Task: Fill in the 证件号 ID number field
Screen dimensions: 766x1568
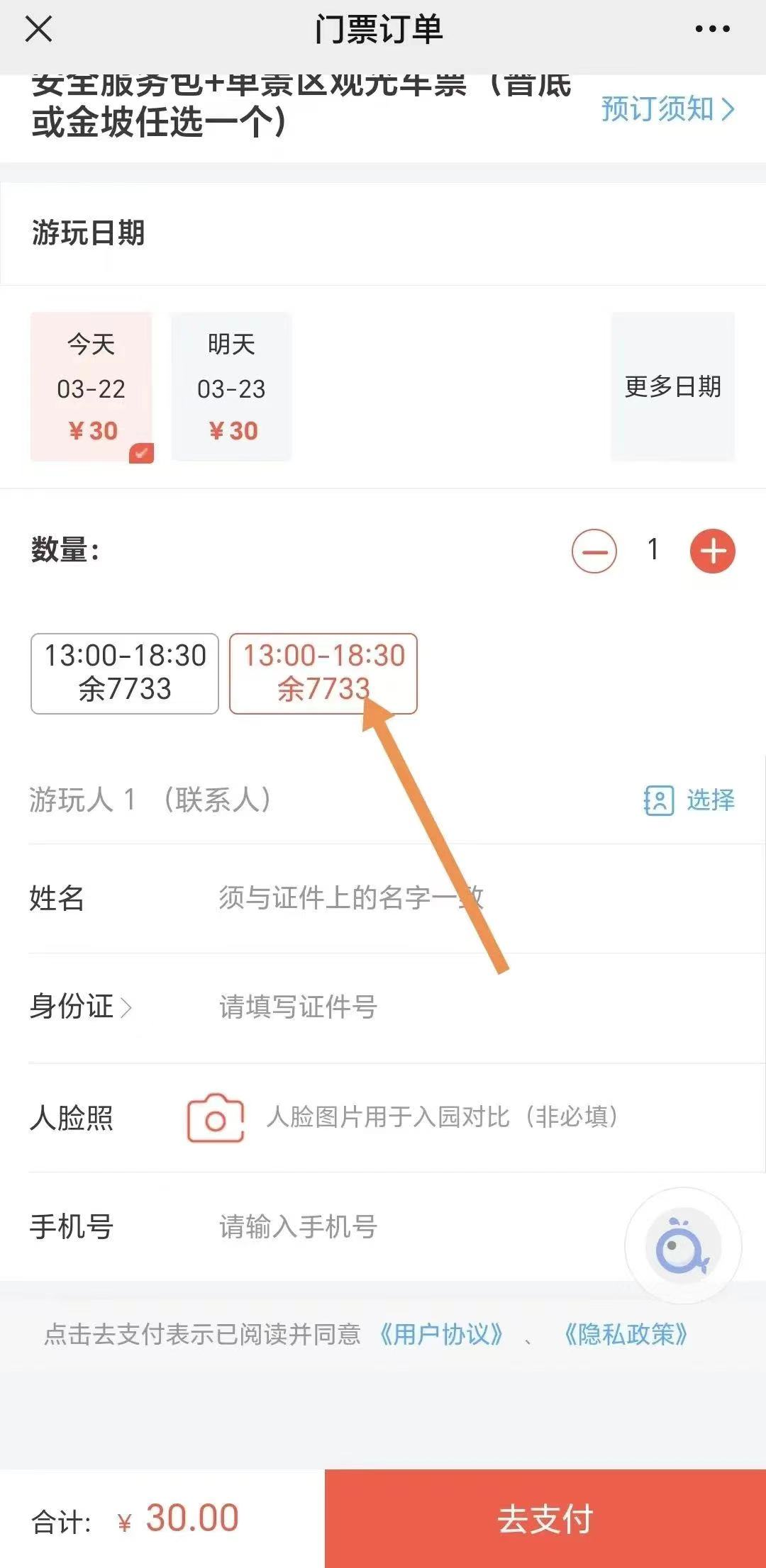Action: point(426,1007)
